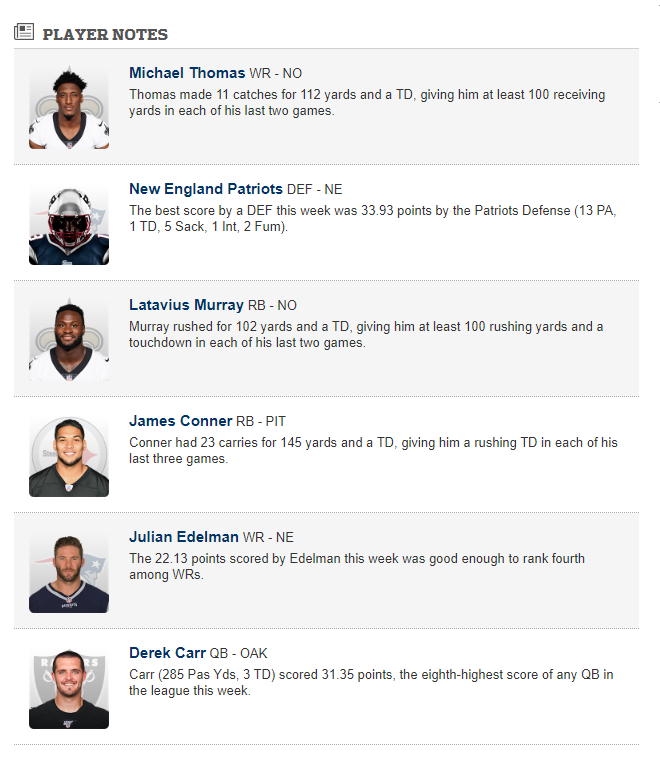Image resolution: width=660 pixels, height=762 pixels.
Task: Open New England Patriots defense link
Action: (x=206, y=189)
